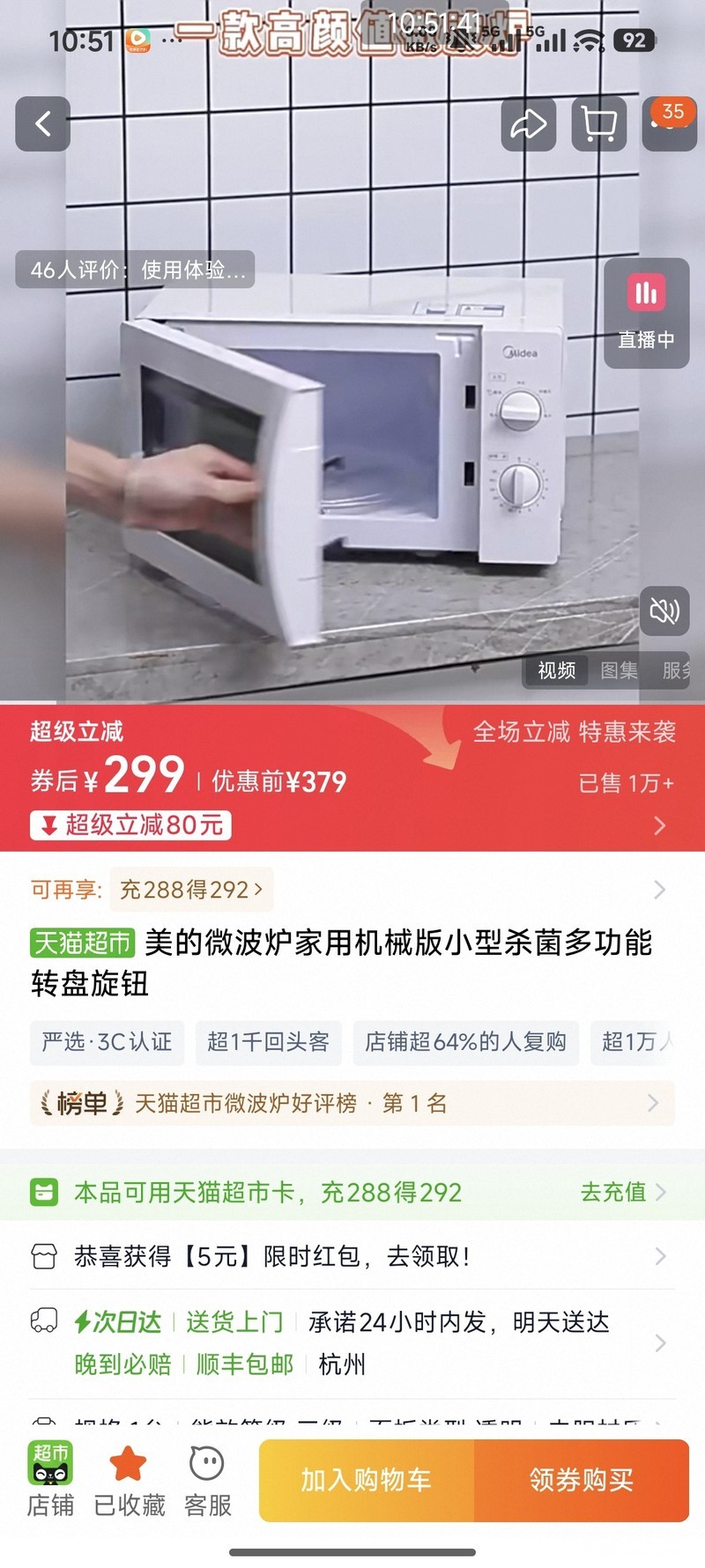The image size is (705, 1568).
Task: Open the 充288得292 offer chip
Action: 191,890
